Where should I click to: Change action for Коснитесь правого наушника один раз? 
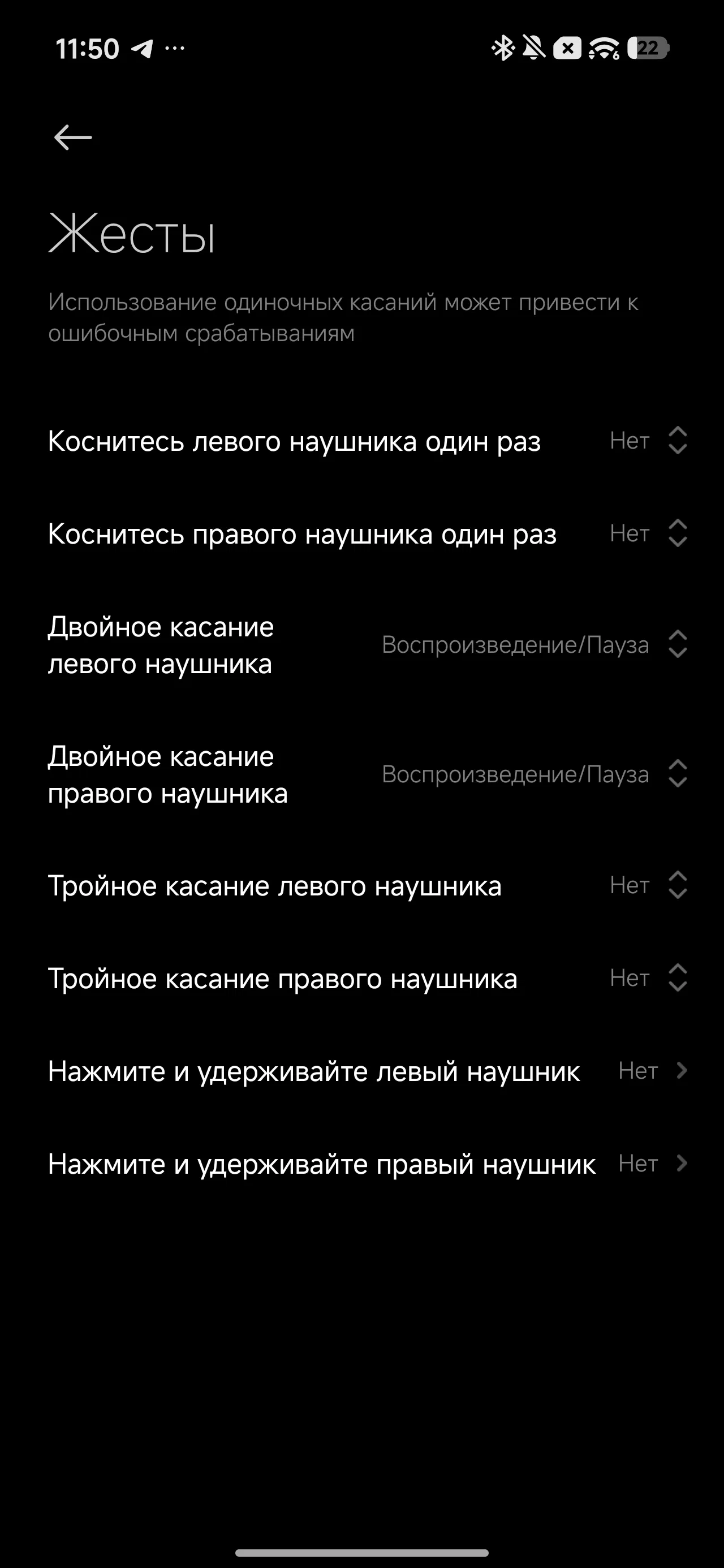point(676,534)
